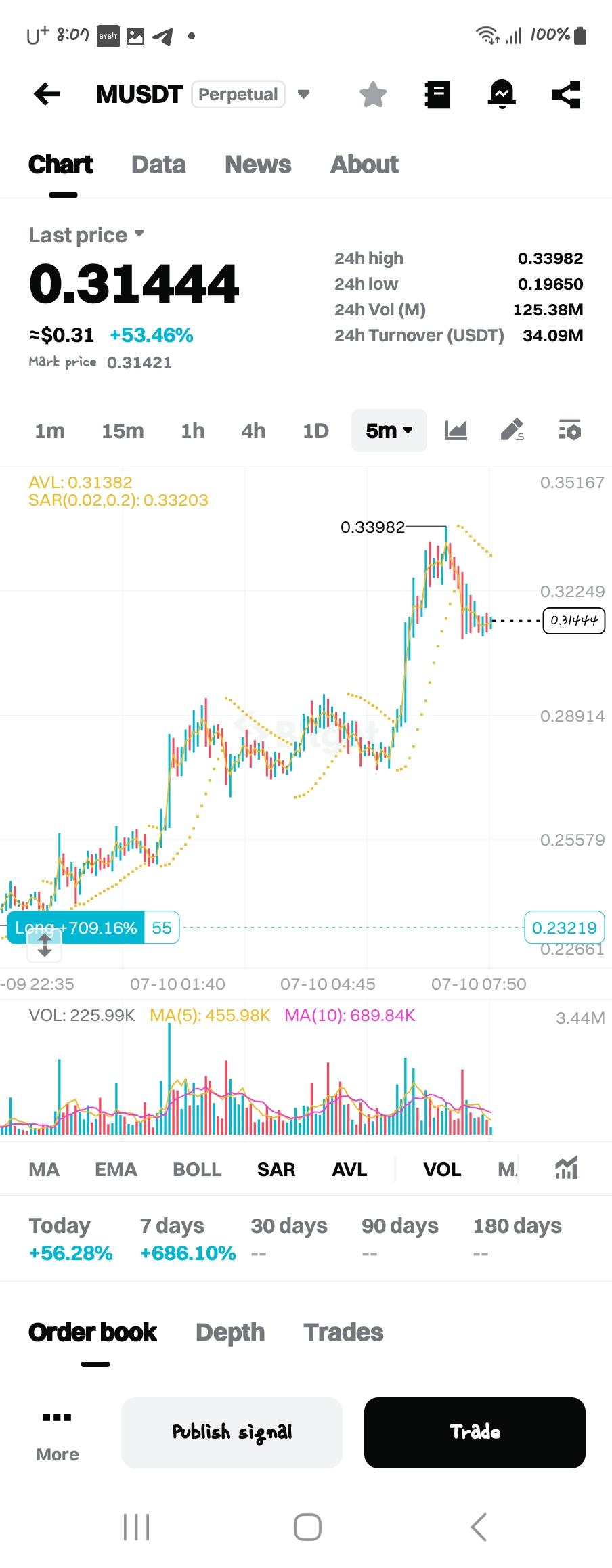Screen dimensions: 612x1568
Task: Share this chart
Action: coord(566,94)
